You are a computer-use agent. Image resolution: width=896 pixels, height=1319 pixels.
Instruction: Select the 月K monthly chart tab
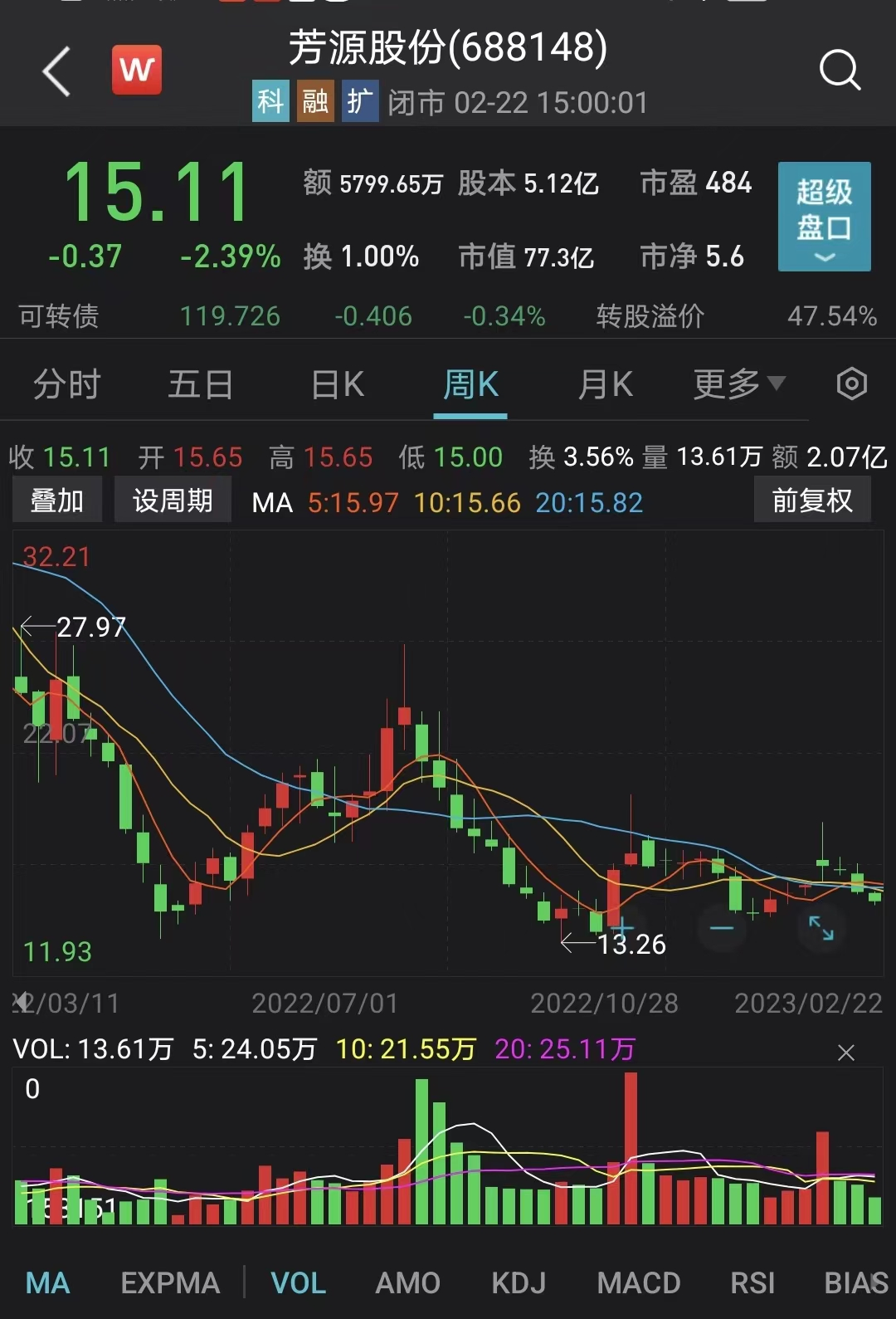(x=604, y=384)
